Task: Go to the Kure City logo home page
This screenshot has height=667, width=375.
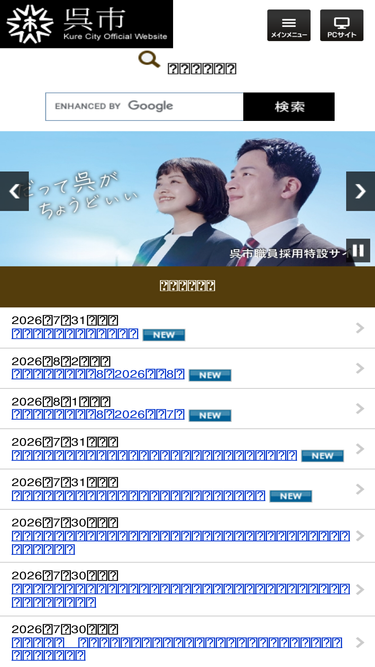Action: pos(86,24)
